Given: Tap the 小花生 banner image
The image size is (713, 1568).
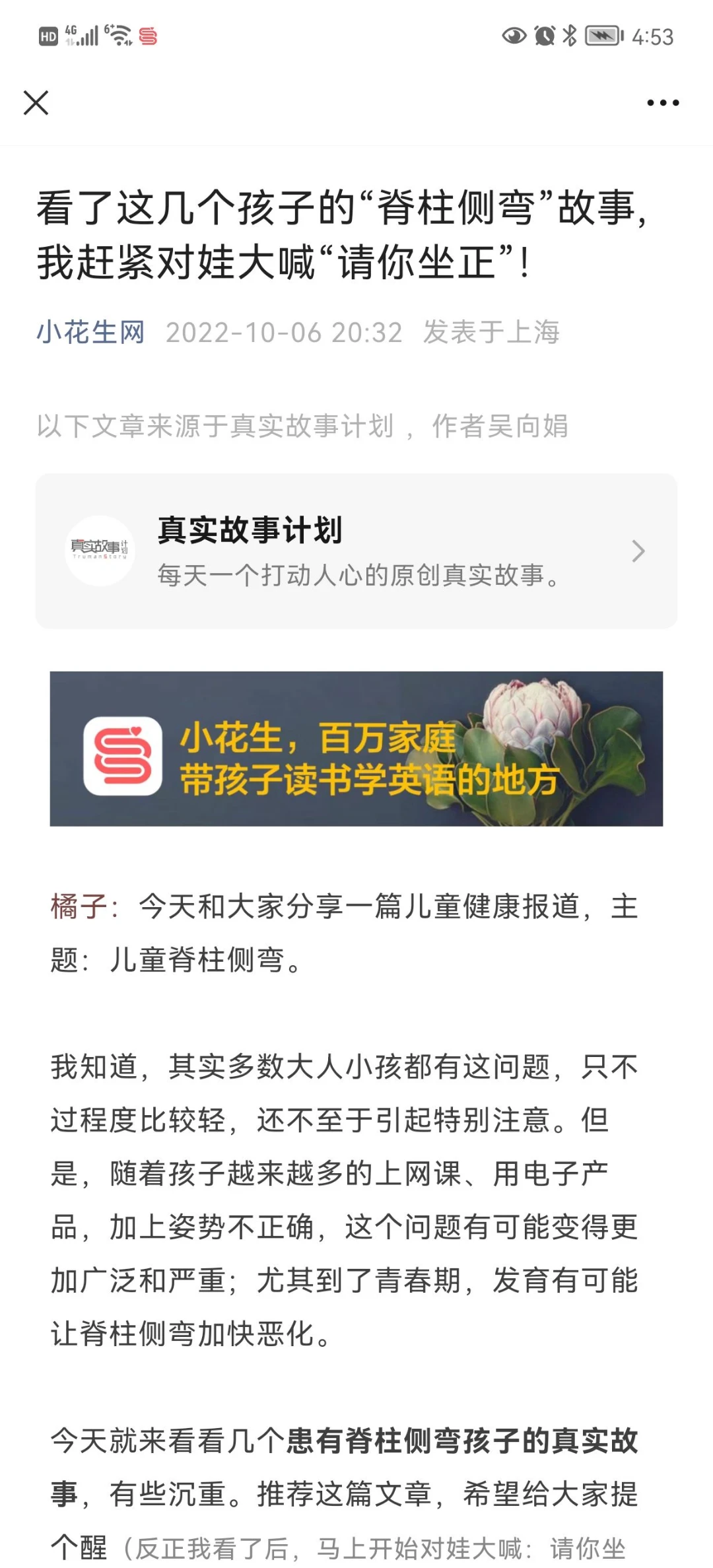Looking at the screenshot, I should (x=356, y=749).
